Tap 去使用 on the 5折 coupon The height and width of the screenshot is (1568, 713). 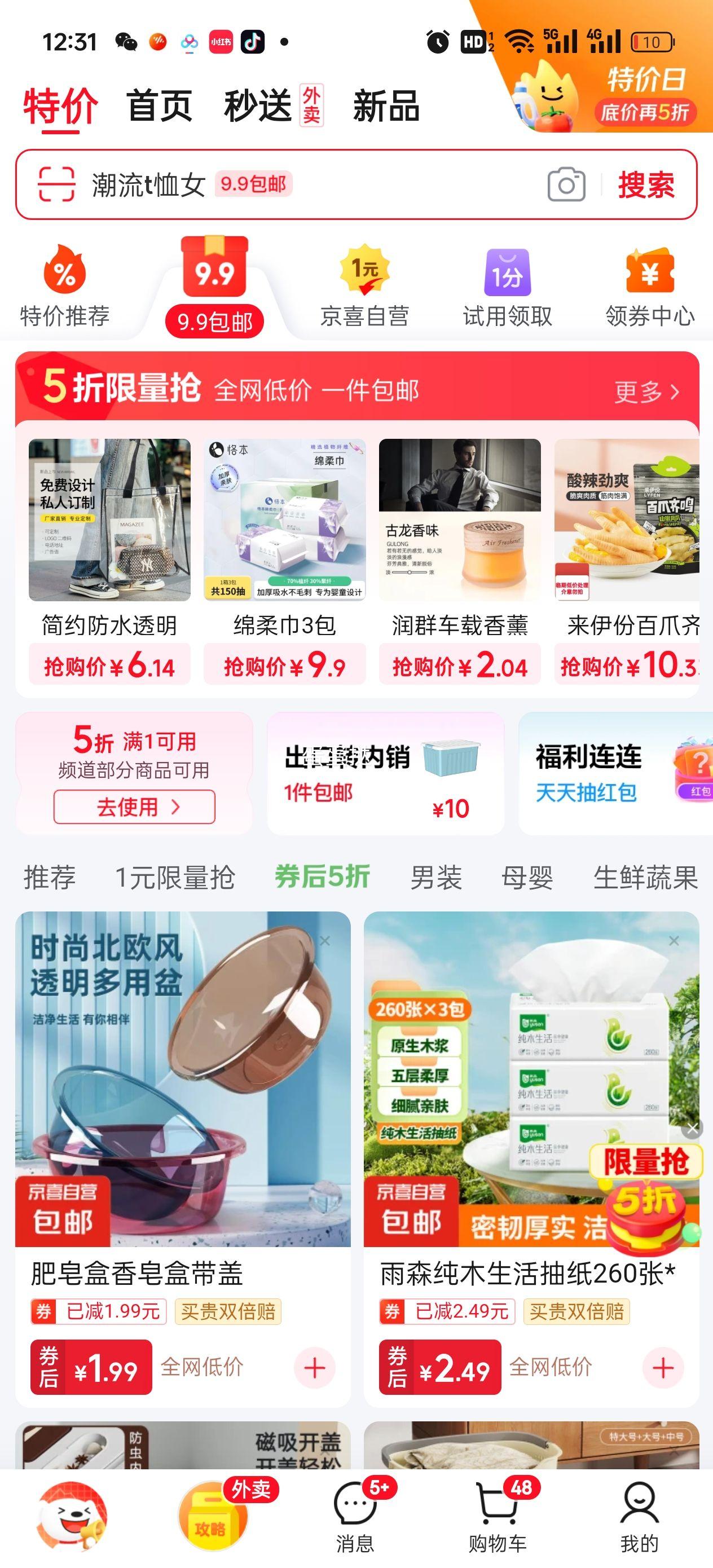point(134,807)
